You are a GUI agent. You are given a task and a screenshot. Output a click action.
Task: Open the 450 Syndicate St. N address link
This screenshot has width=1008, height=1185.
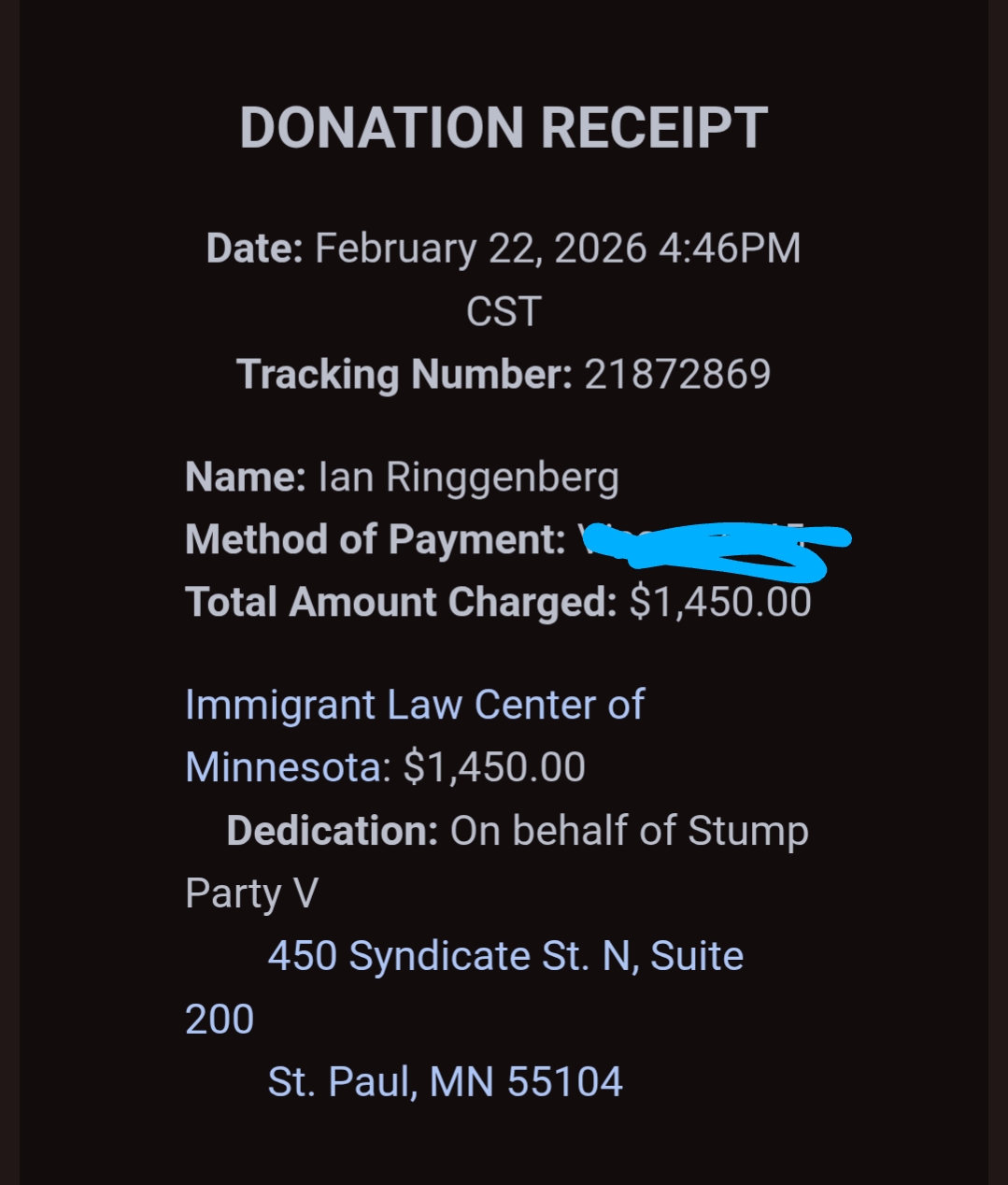(x=504, y=956)
